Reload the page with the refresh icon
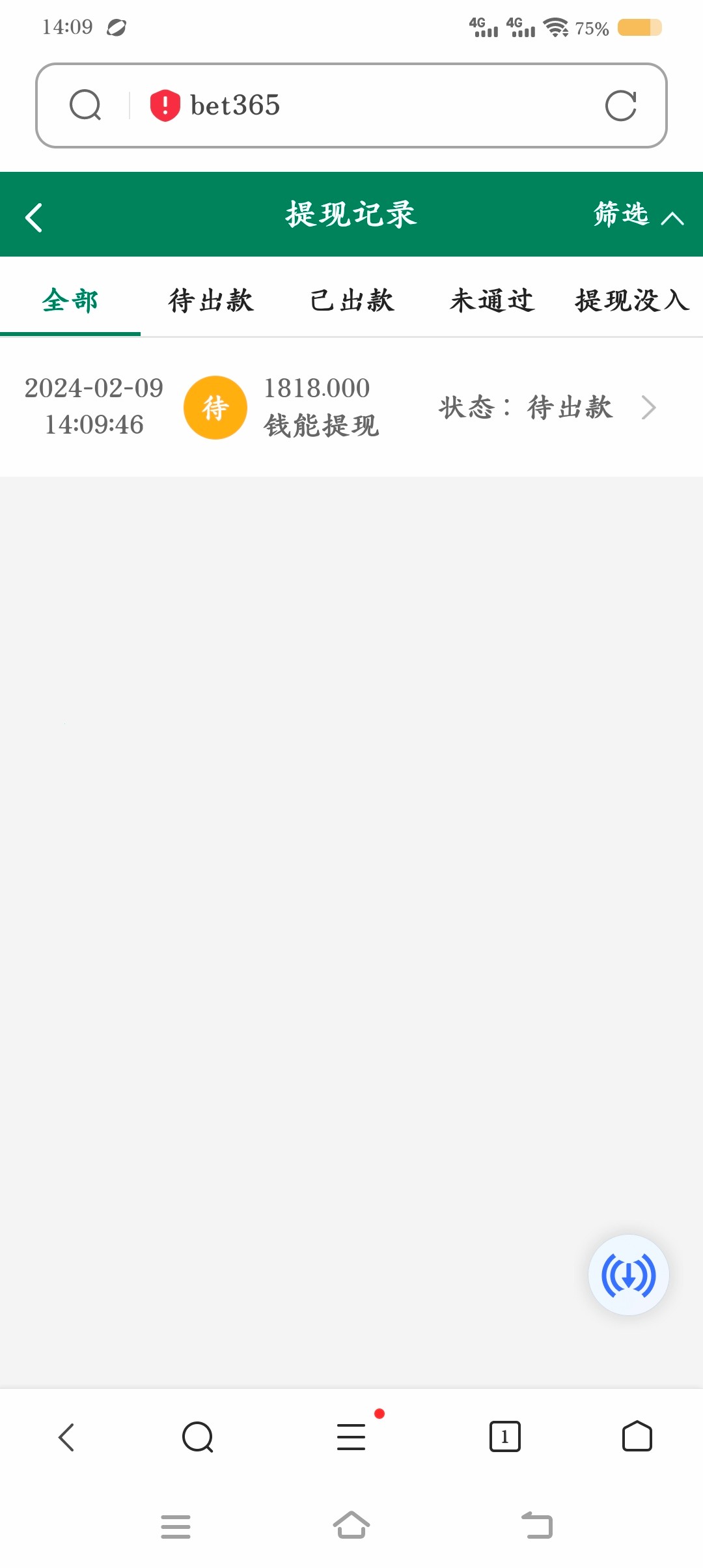Screen dimensions: 703x1568 [x=620, y=105]
